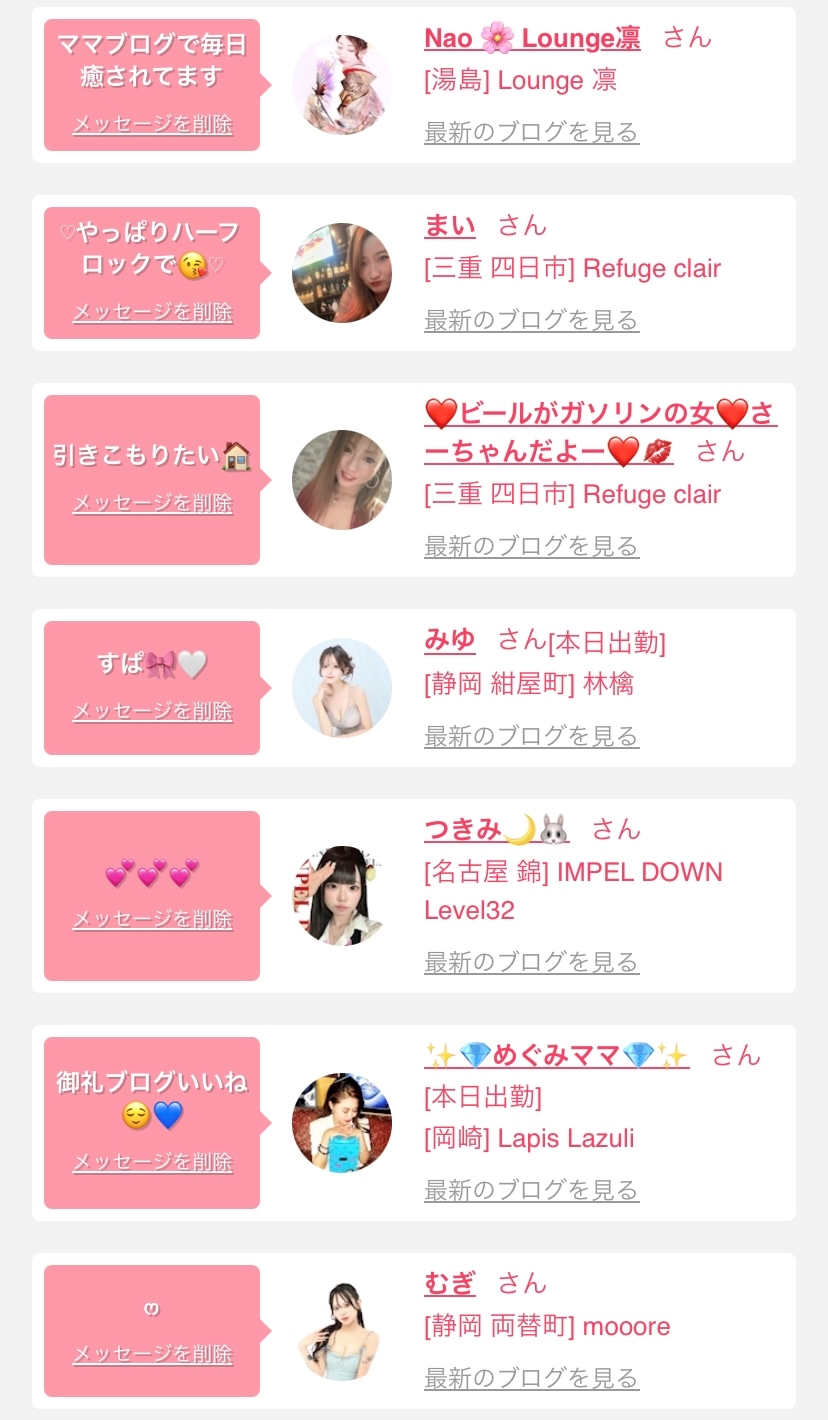This screenshot has width=828, height=1420.
Task: Open ビールがガソリンの女 さーちゃん profile link
Action: click(600, 432)
